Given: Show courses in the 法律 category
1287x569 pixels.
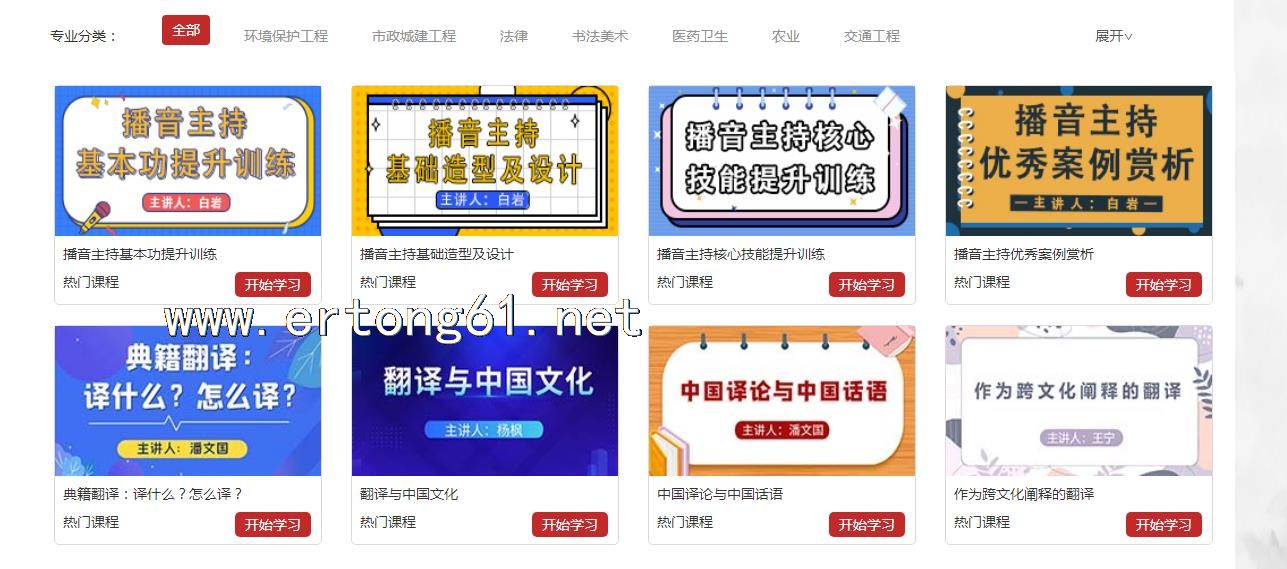Looking at the screenshot, I should click(513, 36).
